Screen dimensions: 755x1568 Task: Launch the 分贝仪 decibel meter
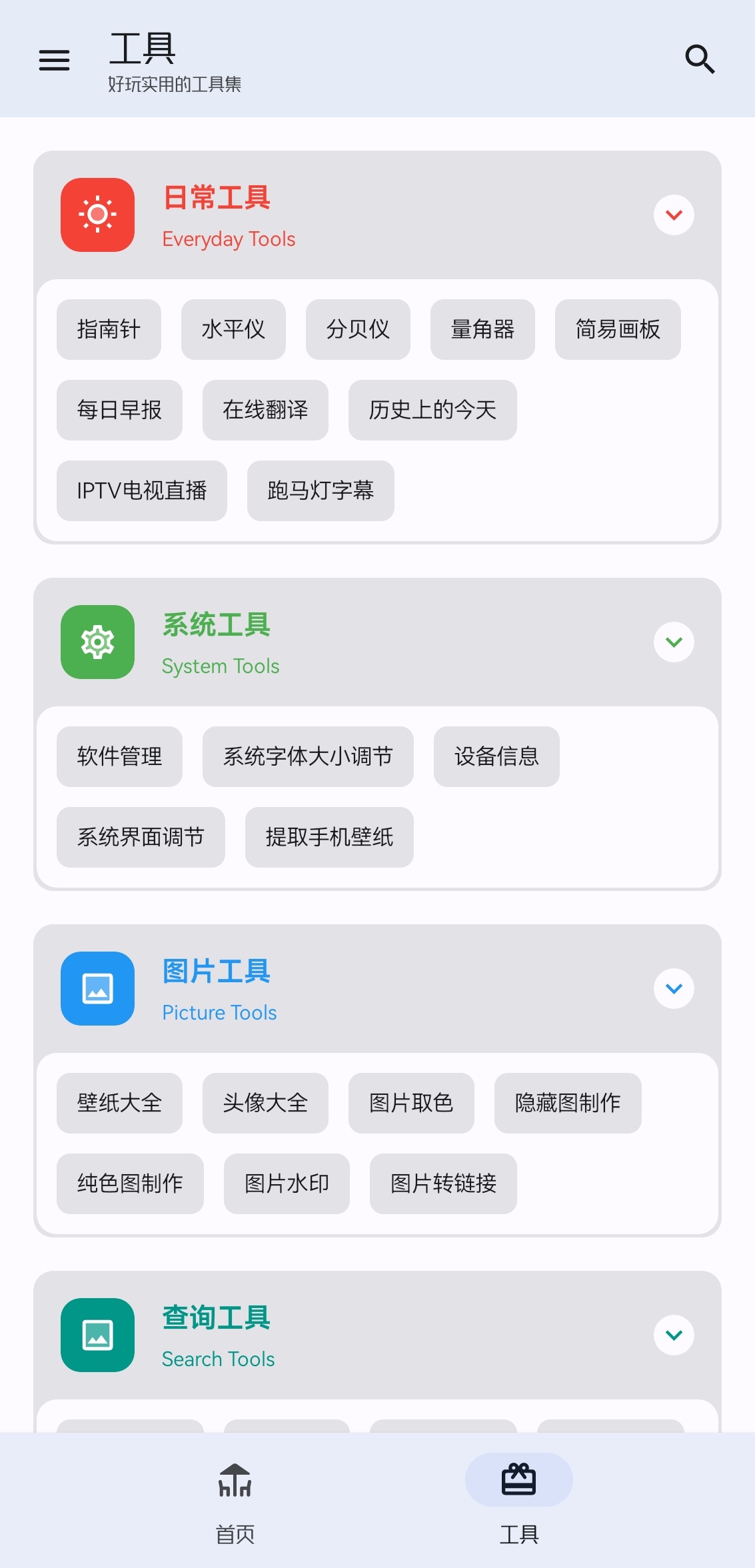tap(358, 329)
